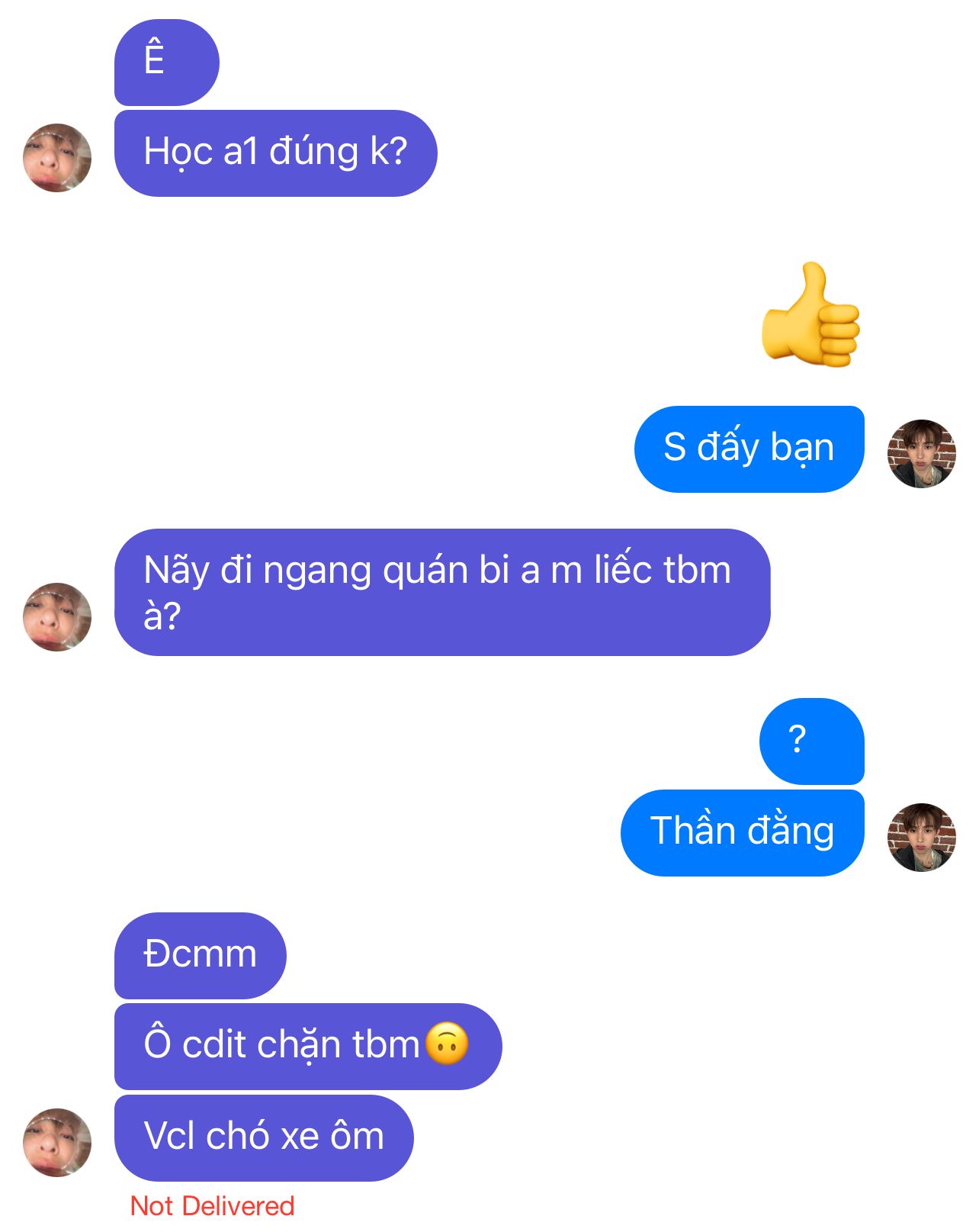The width and height of the screenshot is (979, 1232).
Task: Show details for the "Vcl chó xe ôm" message
Action: 263,1137
